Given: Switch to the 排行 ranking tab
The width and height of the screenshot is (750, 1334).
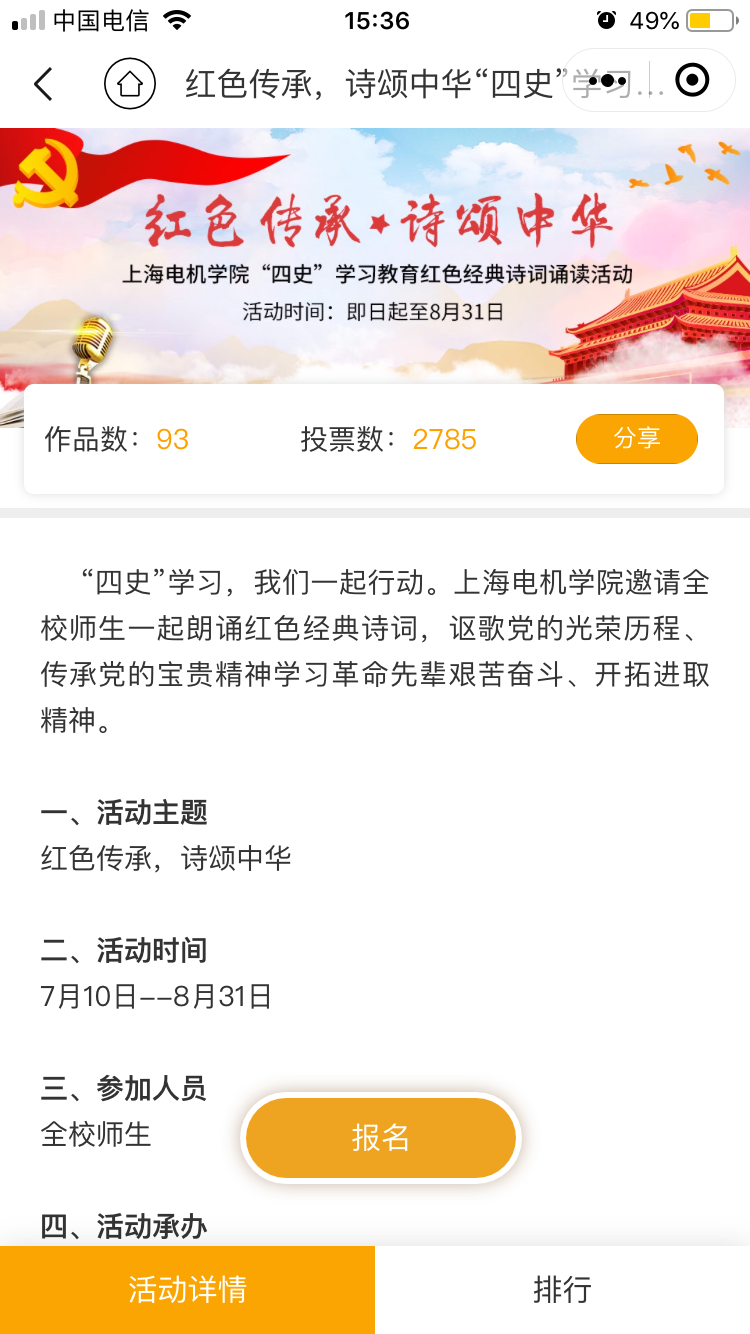Looking at the screenshot, I should pos(562,1289).
